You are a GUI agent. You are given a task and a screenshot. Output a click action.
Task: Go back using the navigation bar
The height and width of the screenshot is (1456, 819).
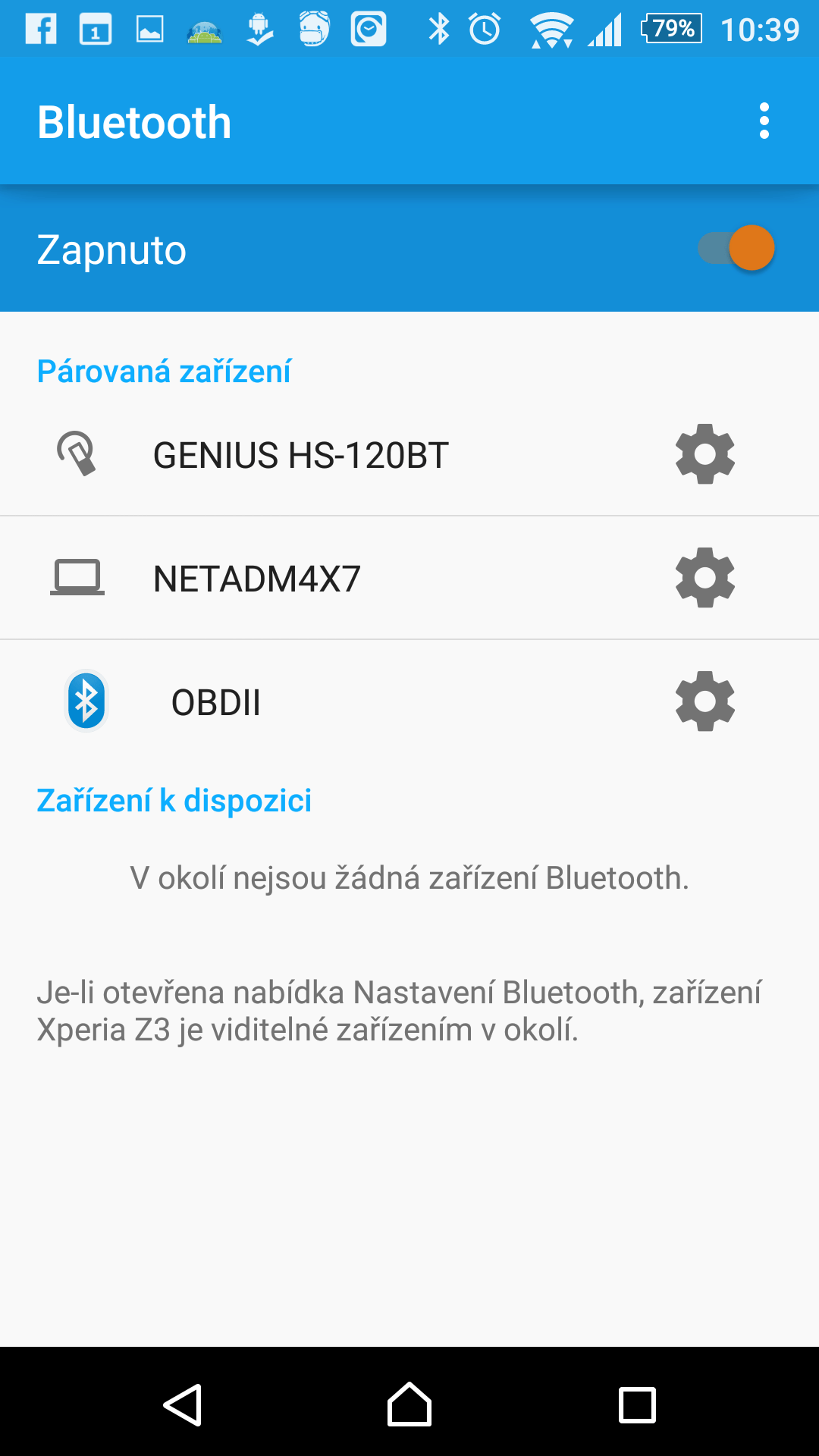click(182, 1404)
